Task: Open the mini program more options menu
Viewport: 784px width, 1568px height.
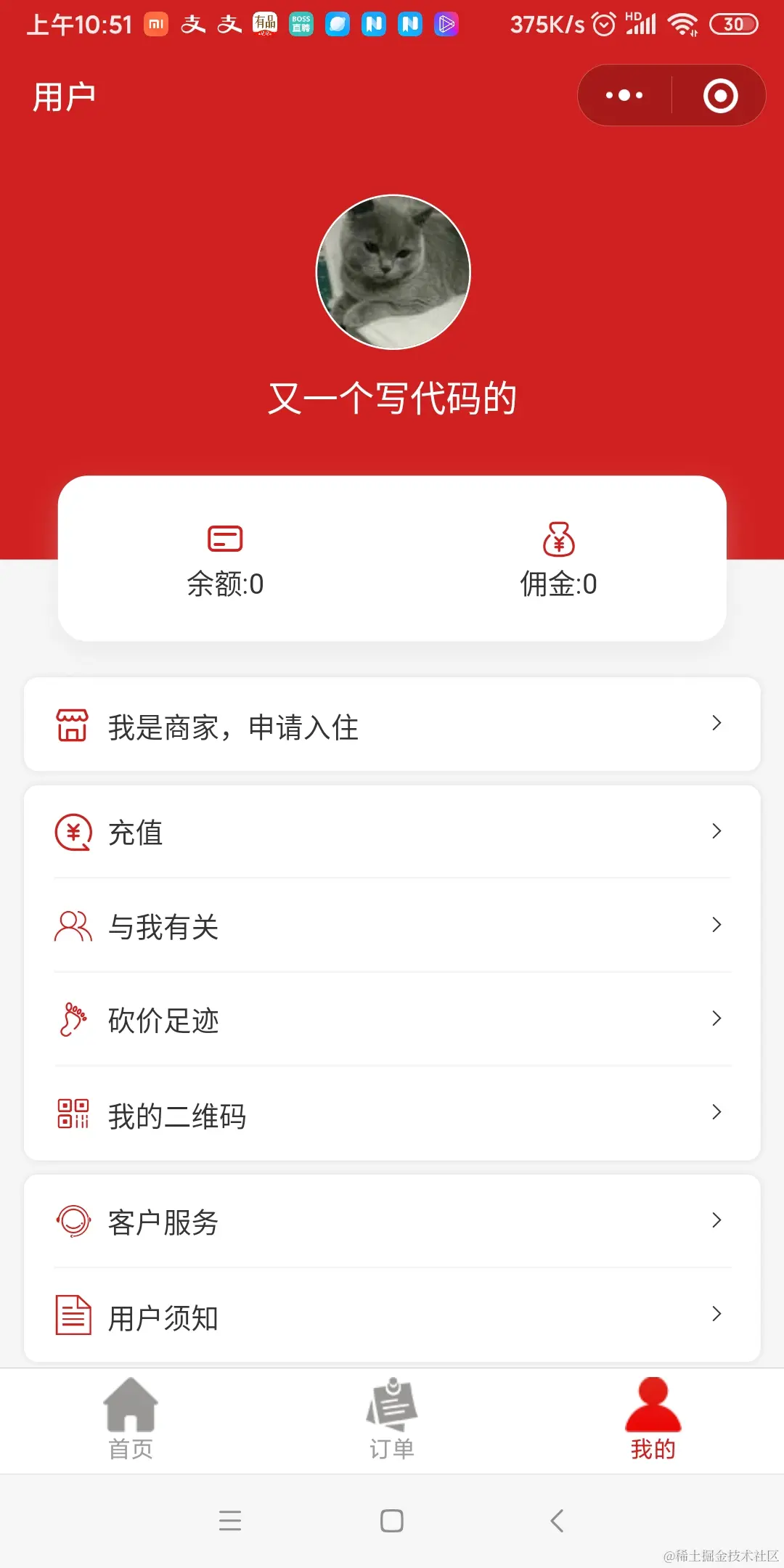Action: pyautogui.click(x=624, y=95)
